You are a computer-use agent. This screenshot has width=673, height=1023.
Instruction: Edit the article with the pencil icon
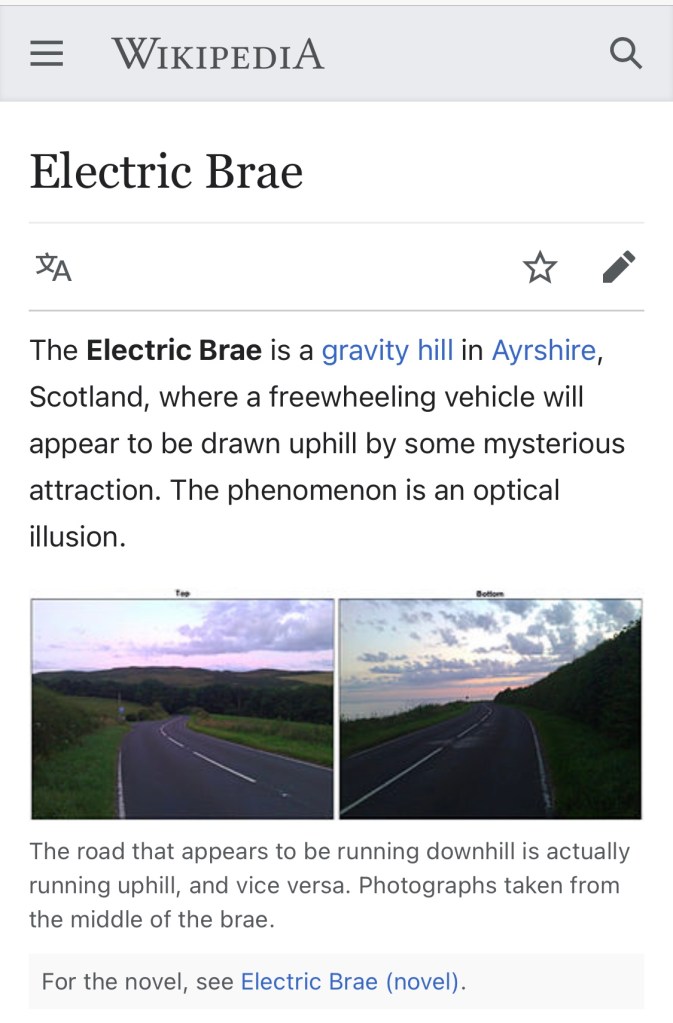click(x=619, y=267)
